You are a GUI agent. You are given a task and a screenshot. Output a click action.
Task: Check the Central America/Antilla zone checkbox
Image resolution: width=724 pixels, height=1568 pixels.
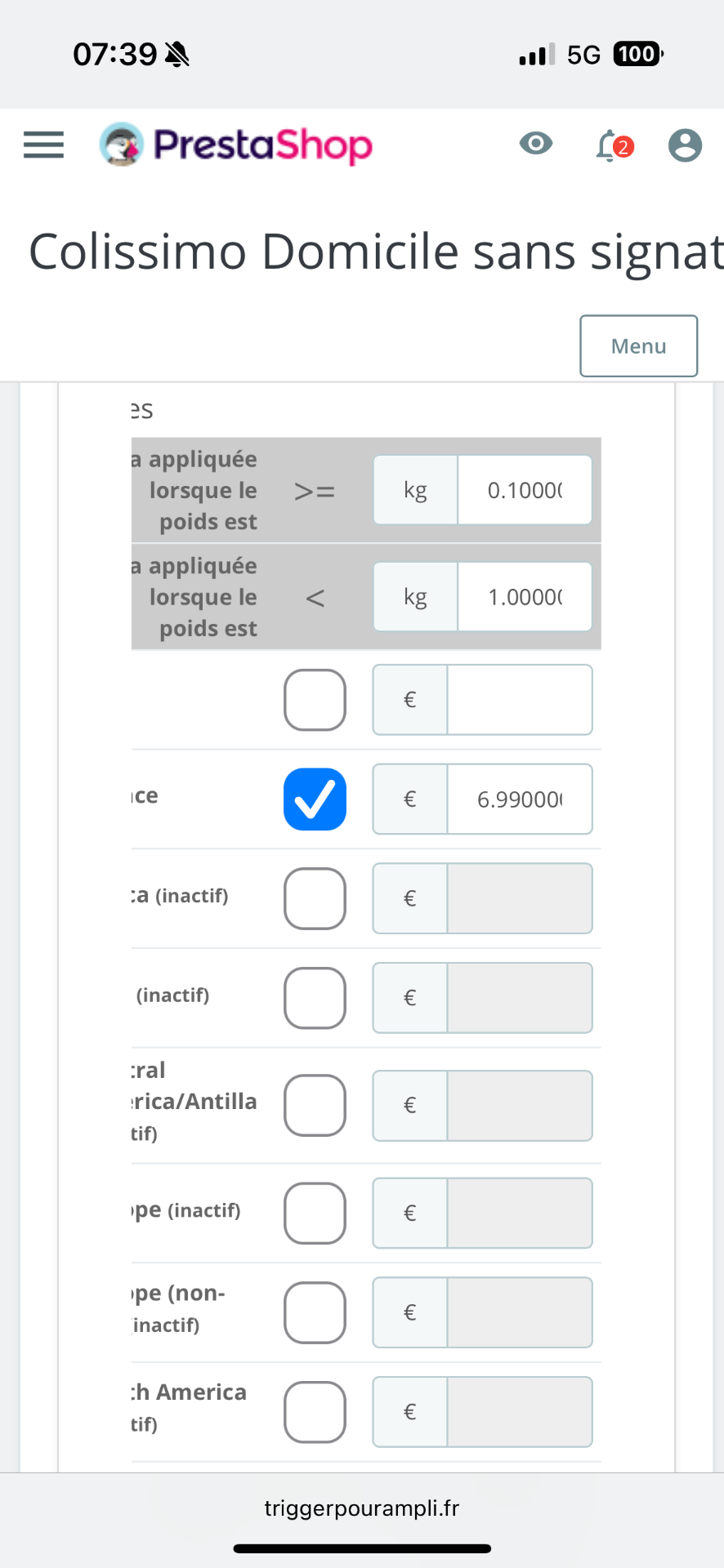point(315,1105)
